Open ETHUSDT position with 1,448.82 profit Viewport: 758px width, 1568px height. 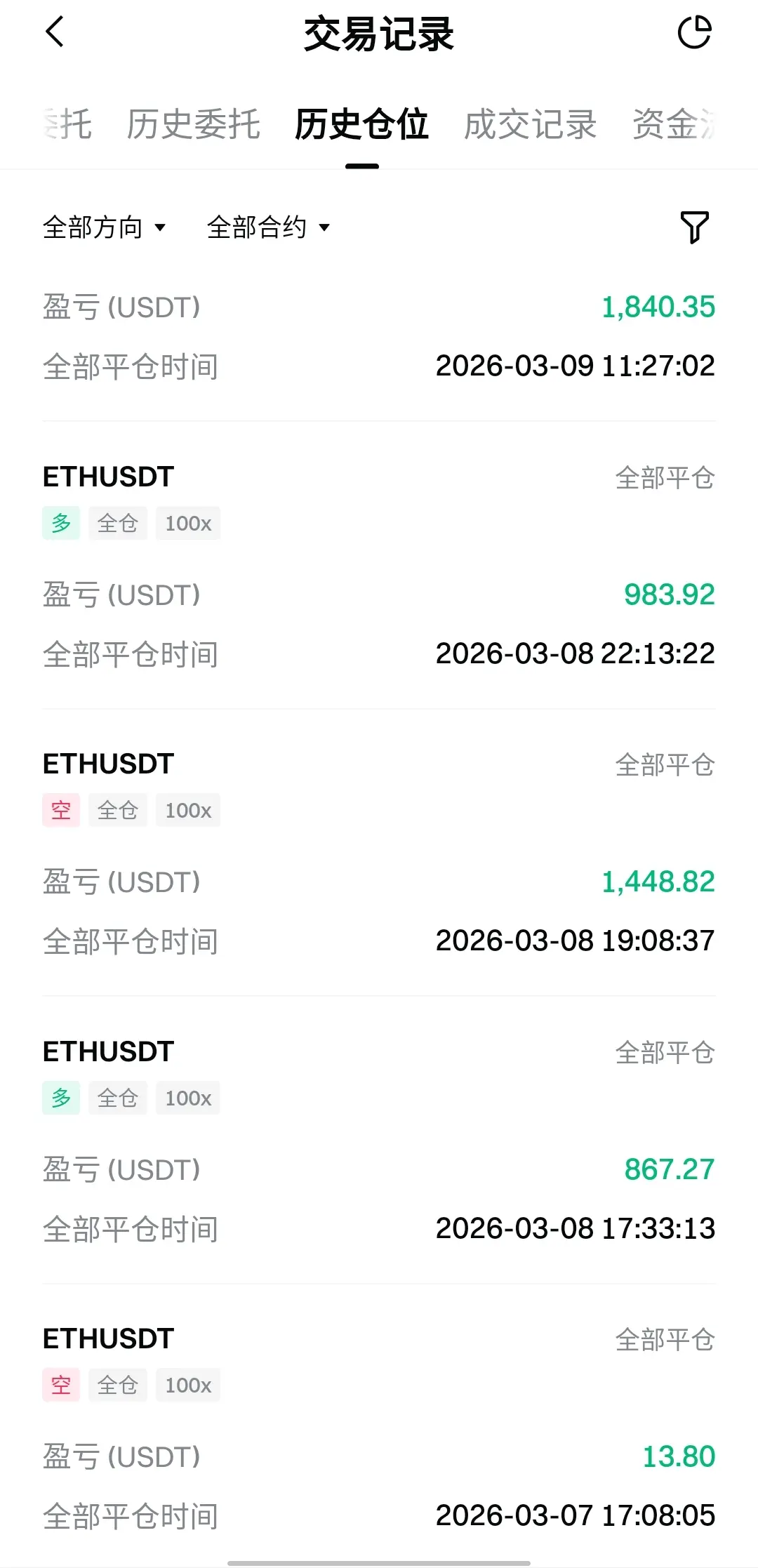(379, 852)
